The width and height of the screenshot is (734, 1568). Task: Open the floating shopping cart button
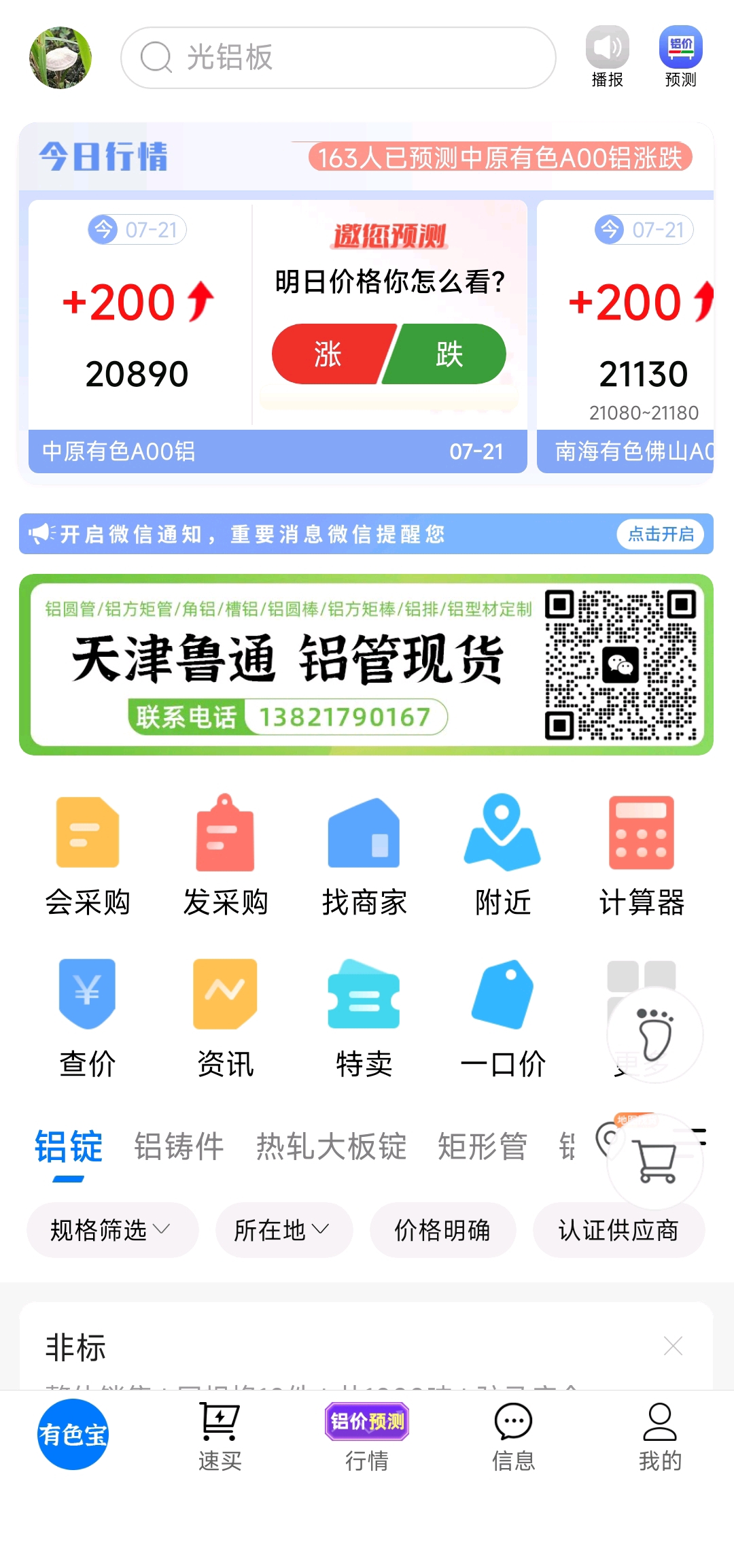[x=655, y=1161]
